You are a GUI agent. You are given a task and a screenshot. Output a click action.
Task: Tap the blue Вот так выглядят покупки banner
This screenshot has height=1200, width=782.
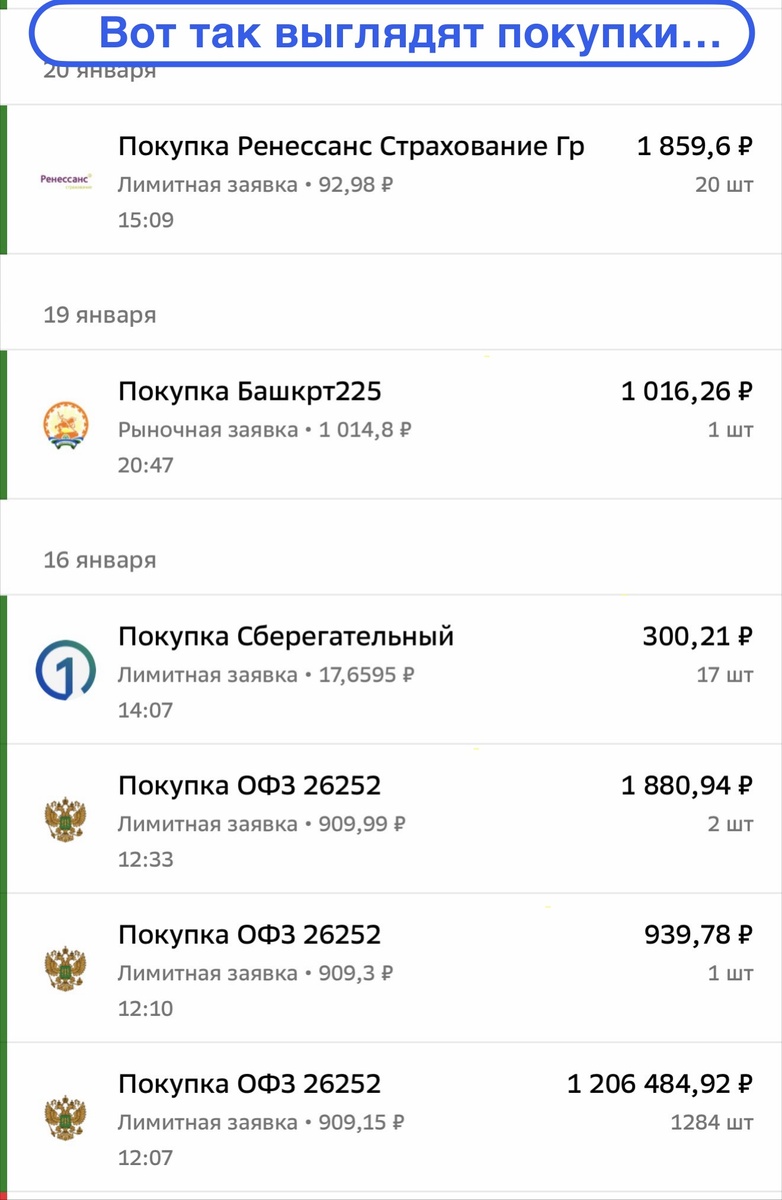point(390,33)
